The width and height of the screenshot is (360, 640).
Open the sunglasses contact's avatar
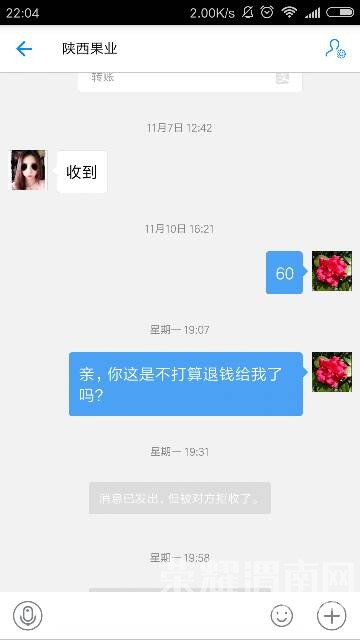click(29, 170)
